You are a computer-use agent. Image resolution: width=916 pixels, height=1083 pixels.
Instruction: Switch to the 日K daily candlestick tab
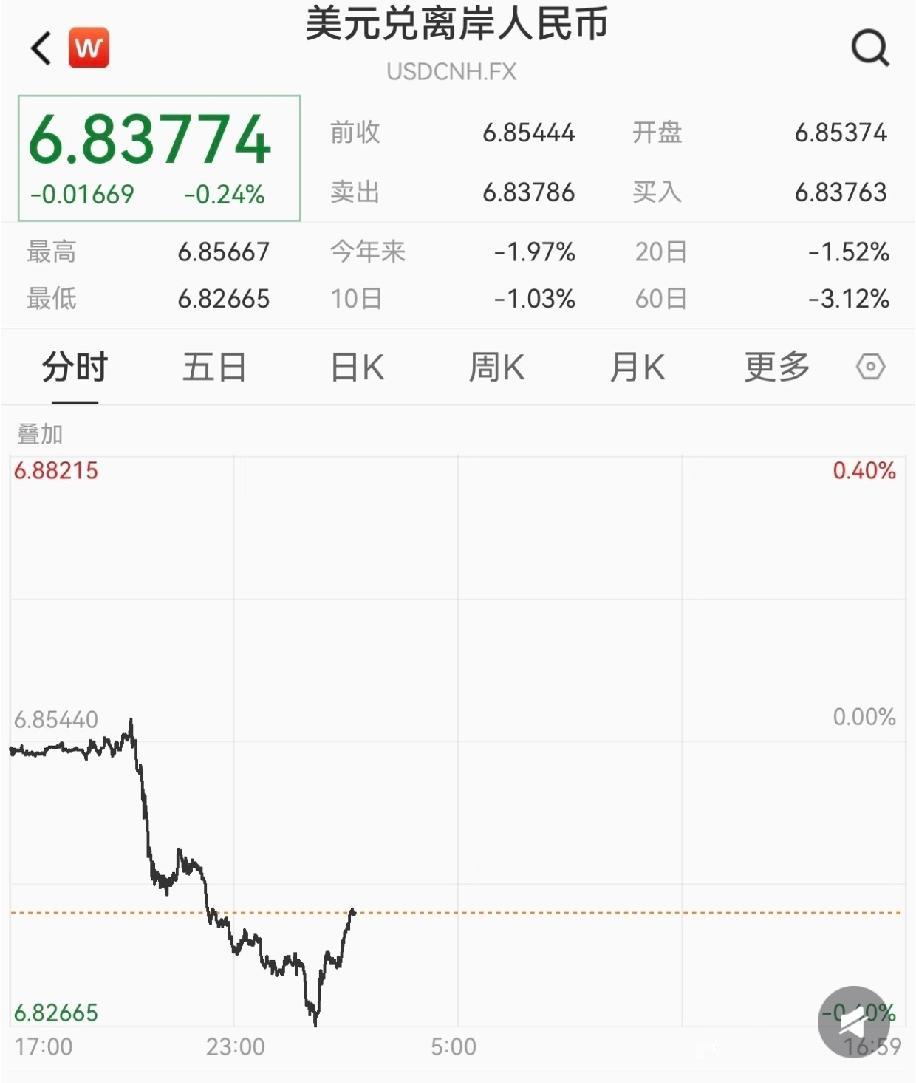(355, 367)
